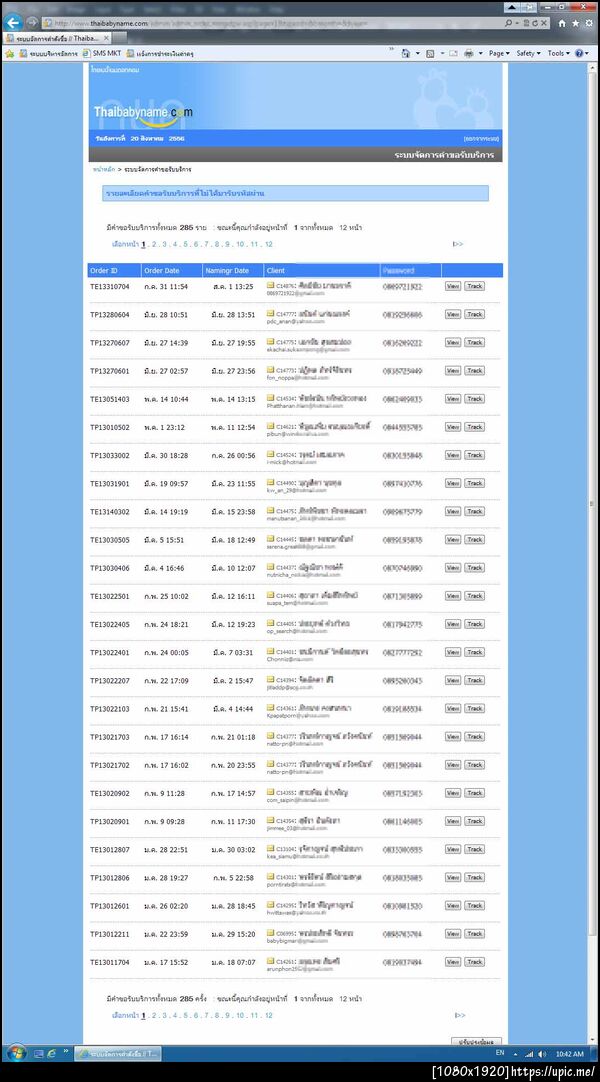The height and width of the screenshot is (1082, 600).
Task: Open the Windows Start menu
Action: click(14, 1053)
